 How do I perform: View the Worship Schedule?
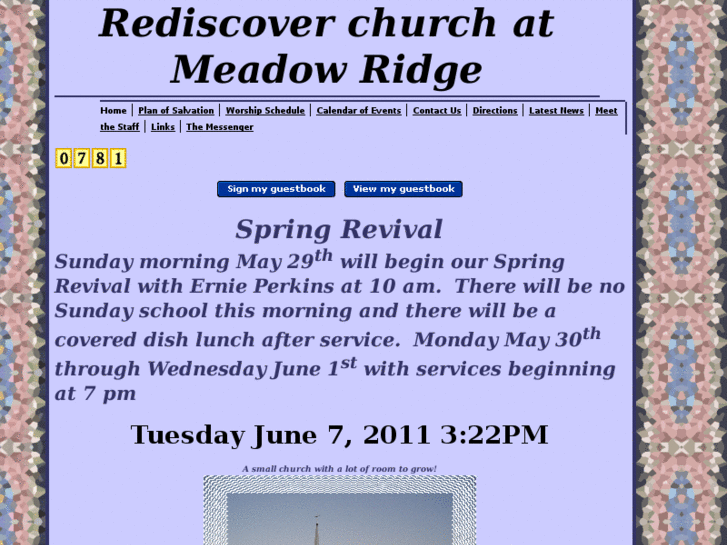[x=265, y=111]
